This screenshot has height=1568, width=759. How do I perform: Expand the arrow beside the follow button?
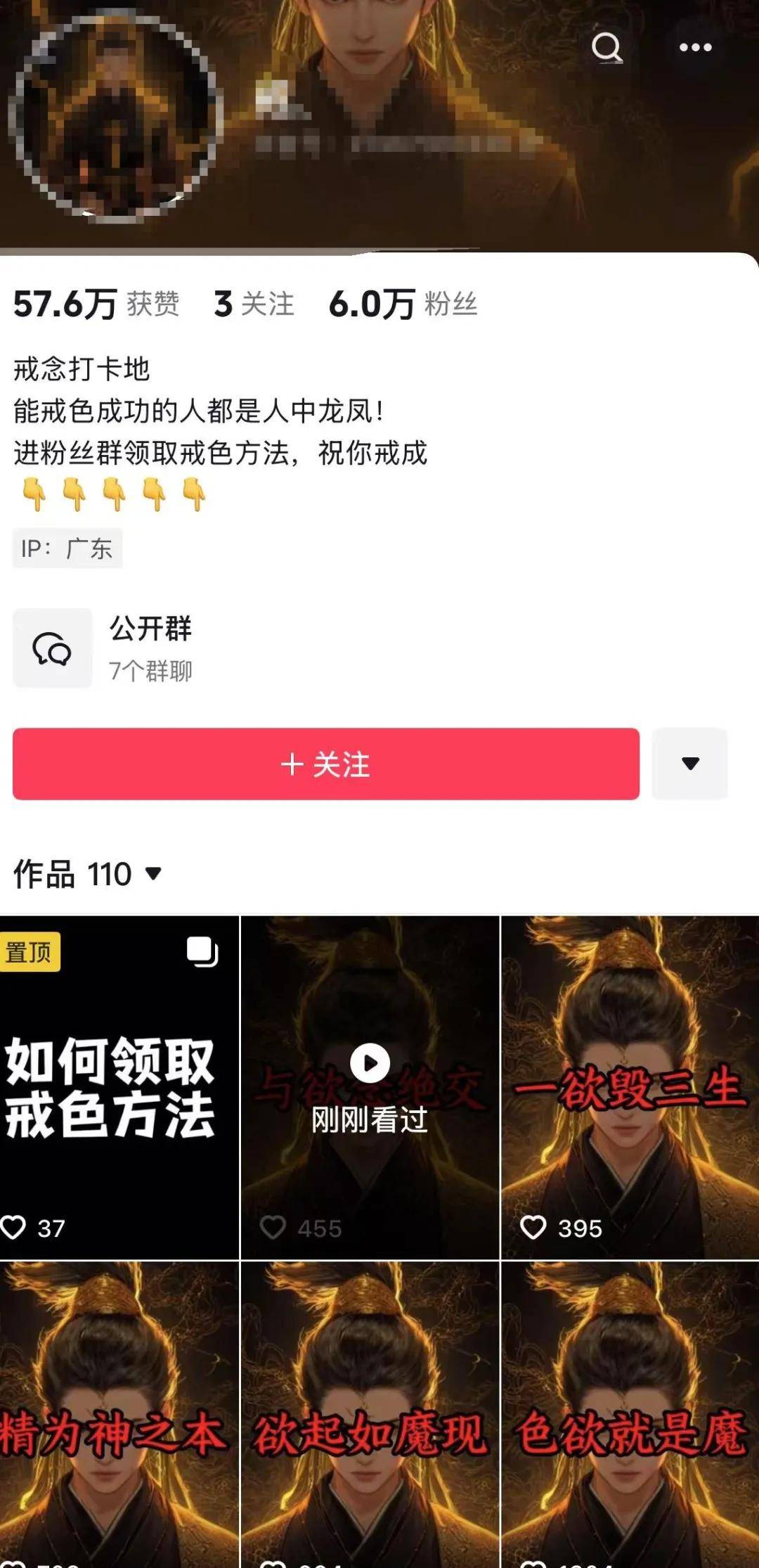[x=690, y=764]
